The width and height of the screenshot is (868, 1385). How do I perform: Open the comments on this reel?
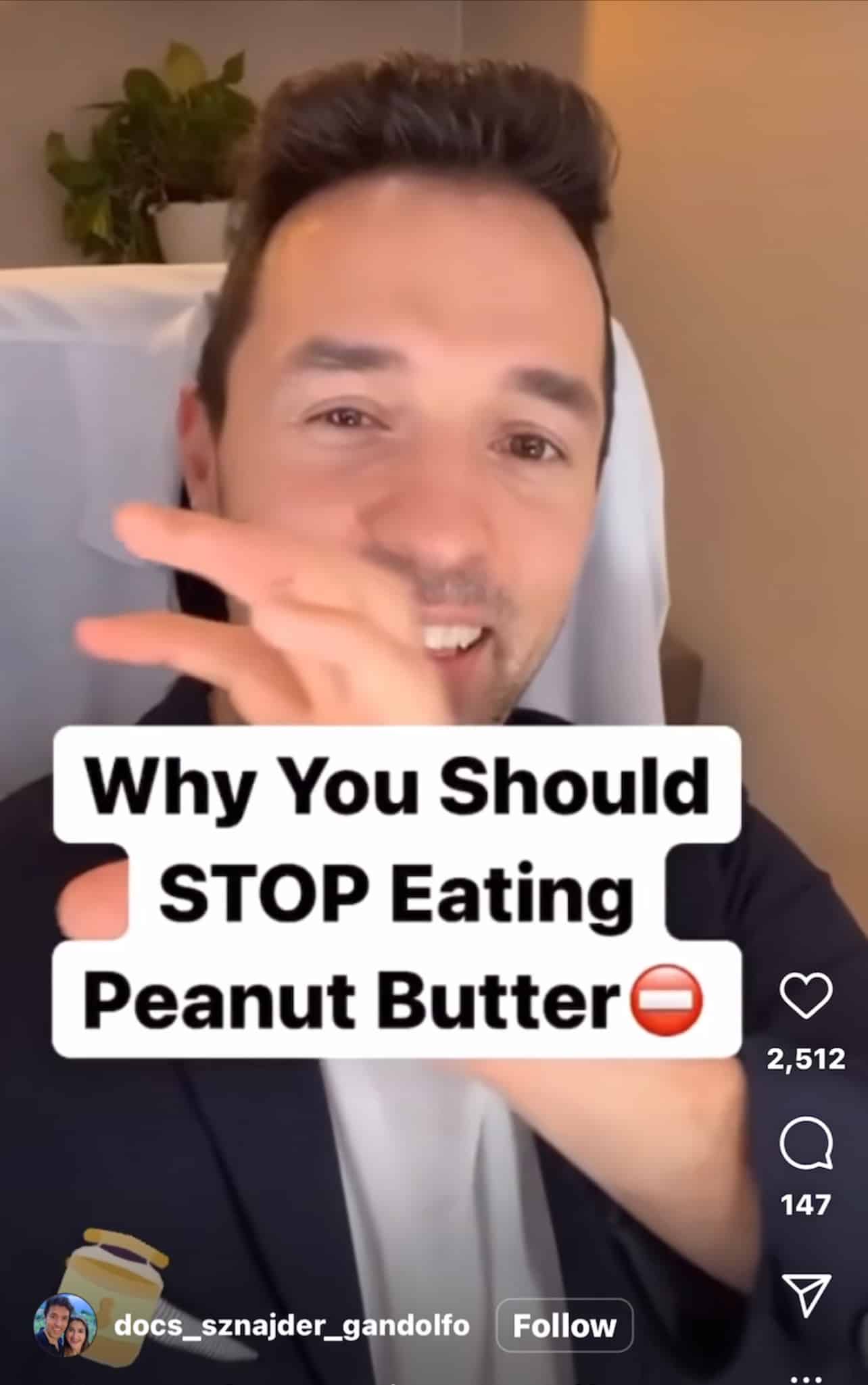805,1143
